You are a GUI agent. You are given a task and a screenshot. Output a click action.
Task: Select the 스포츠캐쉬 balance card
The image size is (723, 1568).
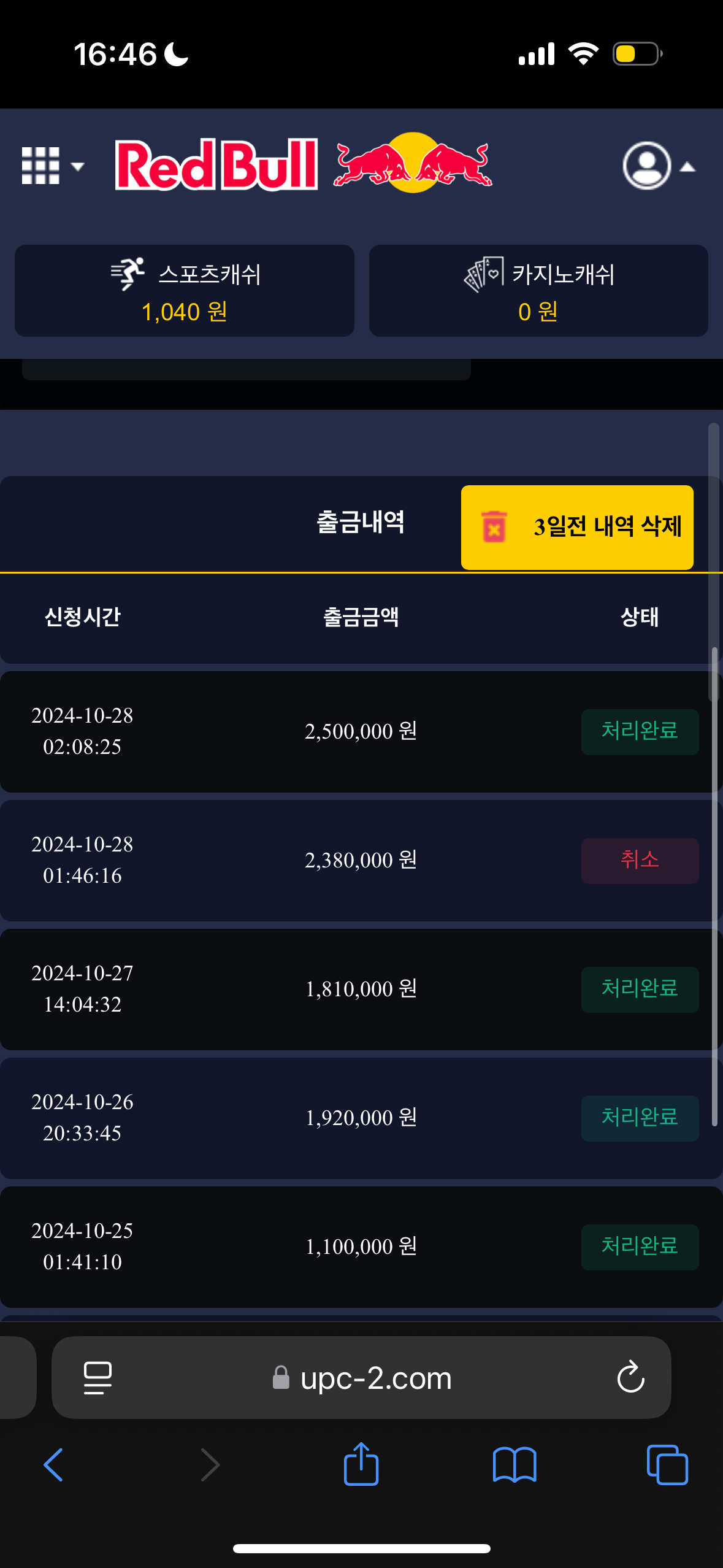185,291
